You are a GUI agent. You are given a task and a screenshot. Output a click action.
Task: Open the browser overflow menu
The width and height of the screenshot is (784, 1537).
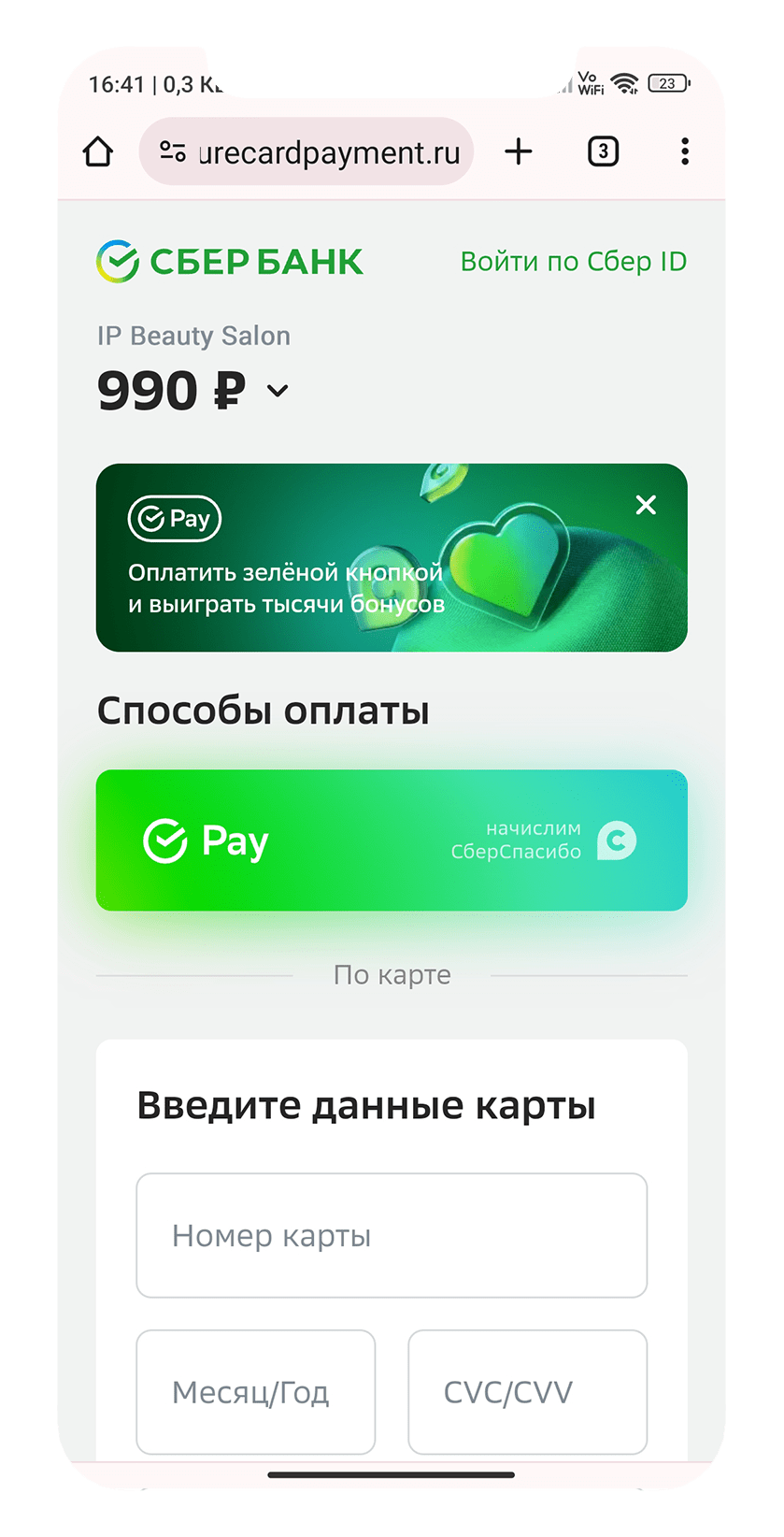685,151
